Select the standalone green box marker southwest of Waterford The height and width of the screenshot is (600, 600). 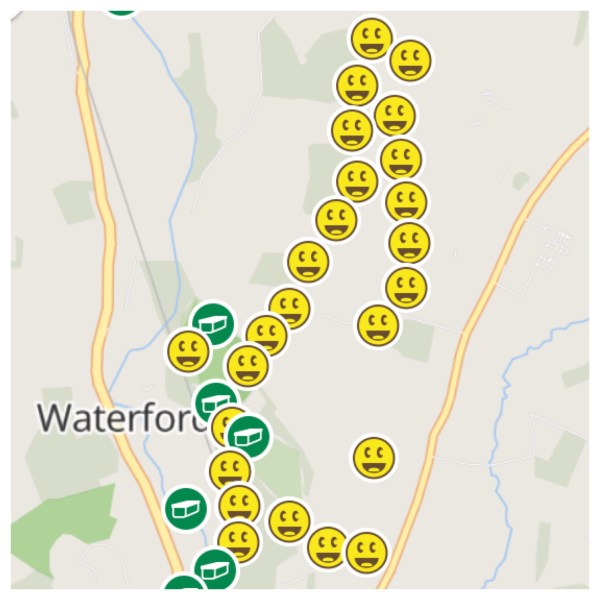(x=185, y=508)
